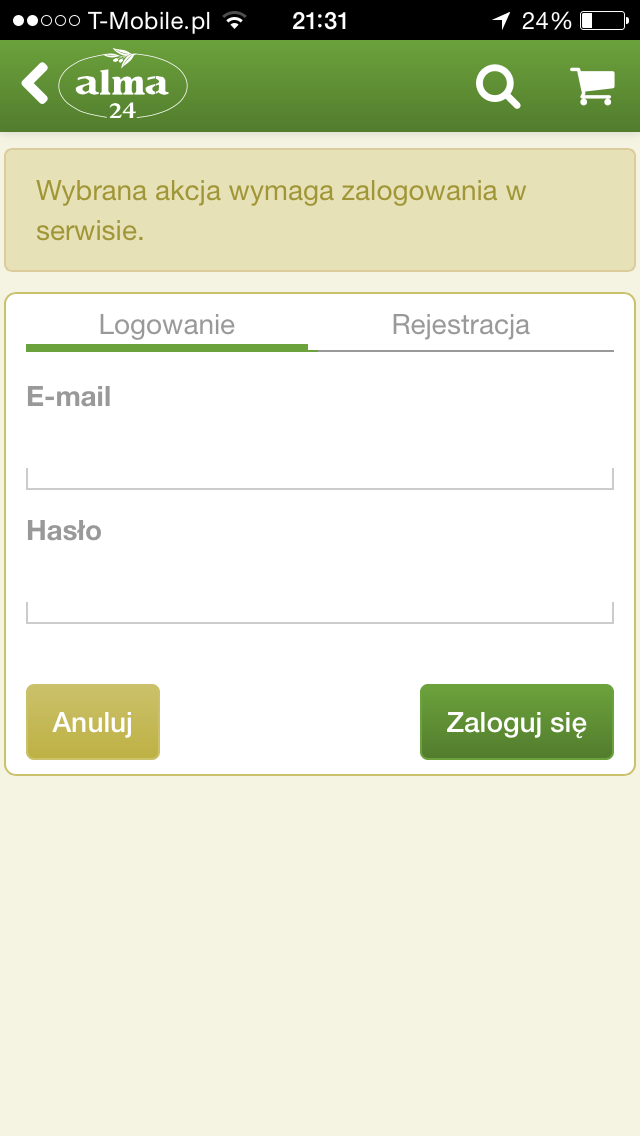Go back using the header arrow

(35, 84)
